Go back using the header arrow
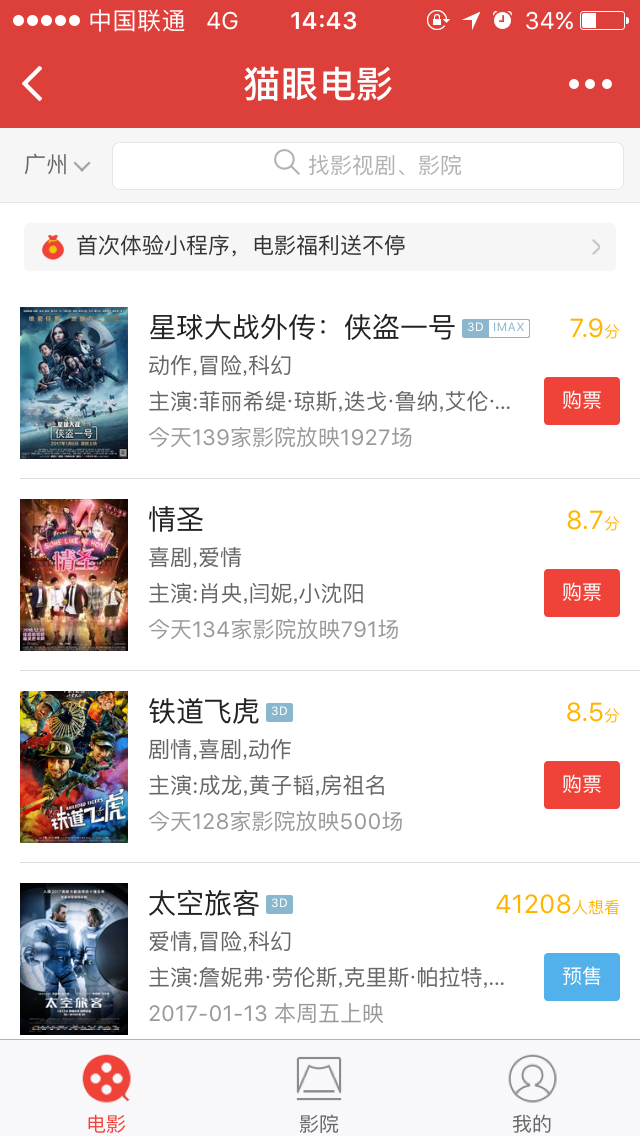 [x=33, y=84]
